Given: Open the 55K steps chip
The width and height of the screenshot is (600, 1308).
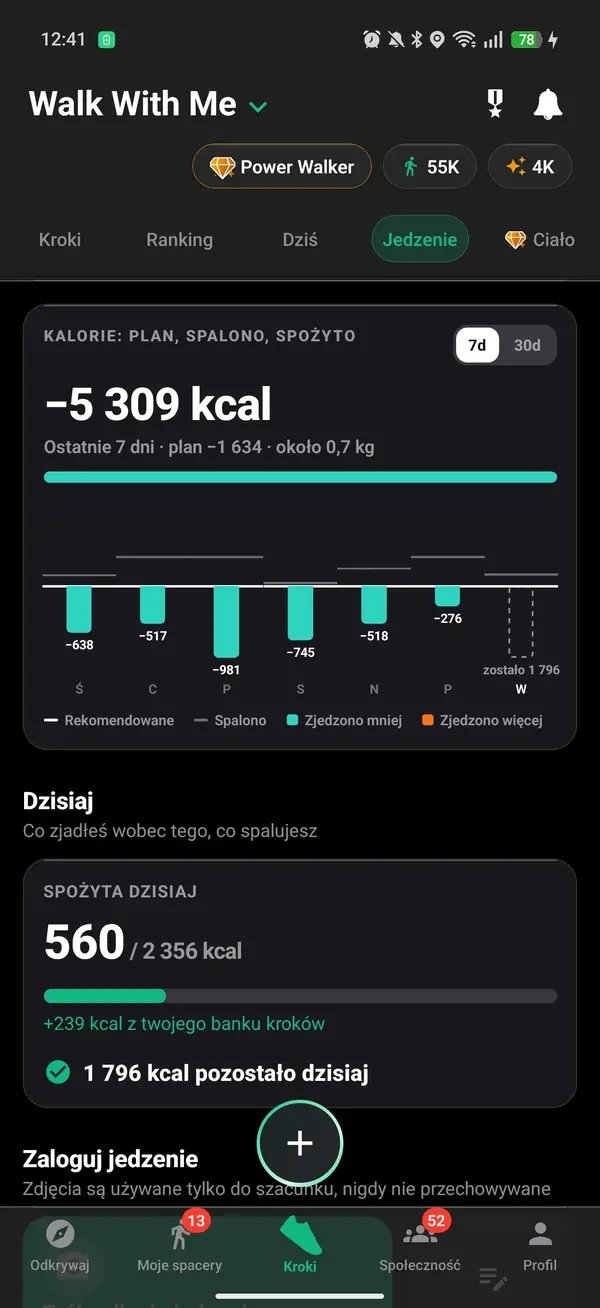Looking at the screenshot, I should 431,167.
